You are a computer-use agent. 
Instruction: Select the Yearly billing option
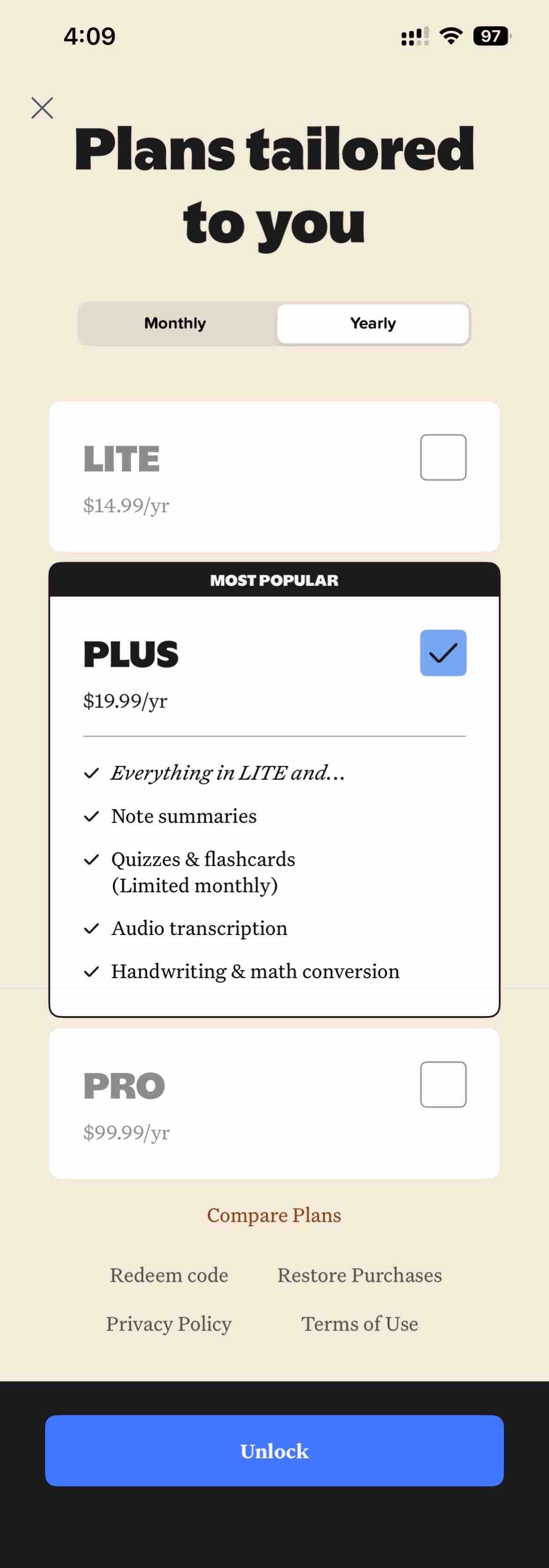coord(373,323)
